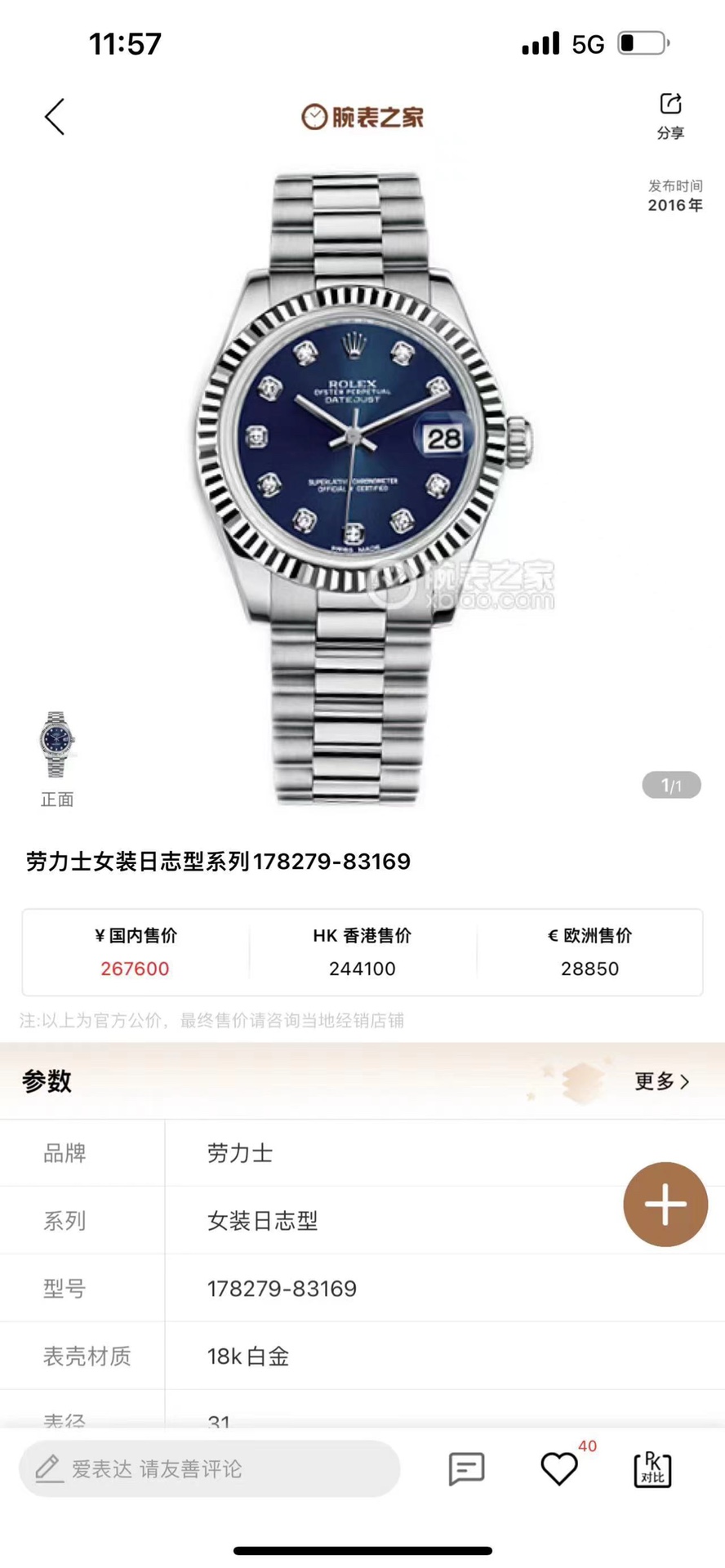This screenshot has width=725, height=1568.
Task: Open the 请友善评论 comment input field
Action: [209, 1469]
